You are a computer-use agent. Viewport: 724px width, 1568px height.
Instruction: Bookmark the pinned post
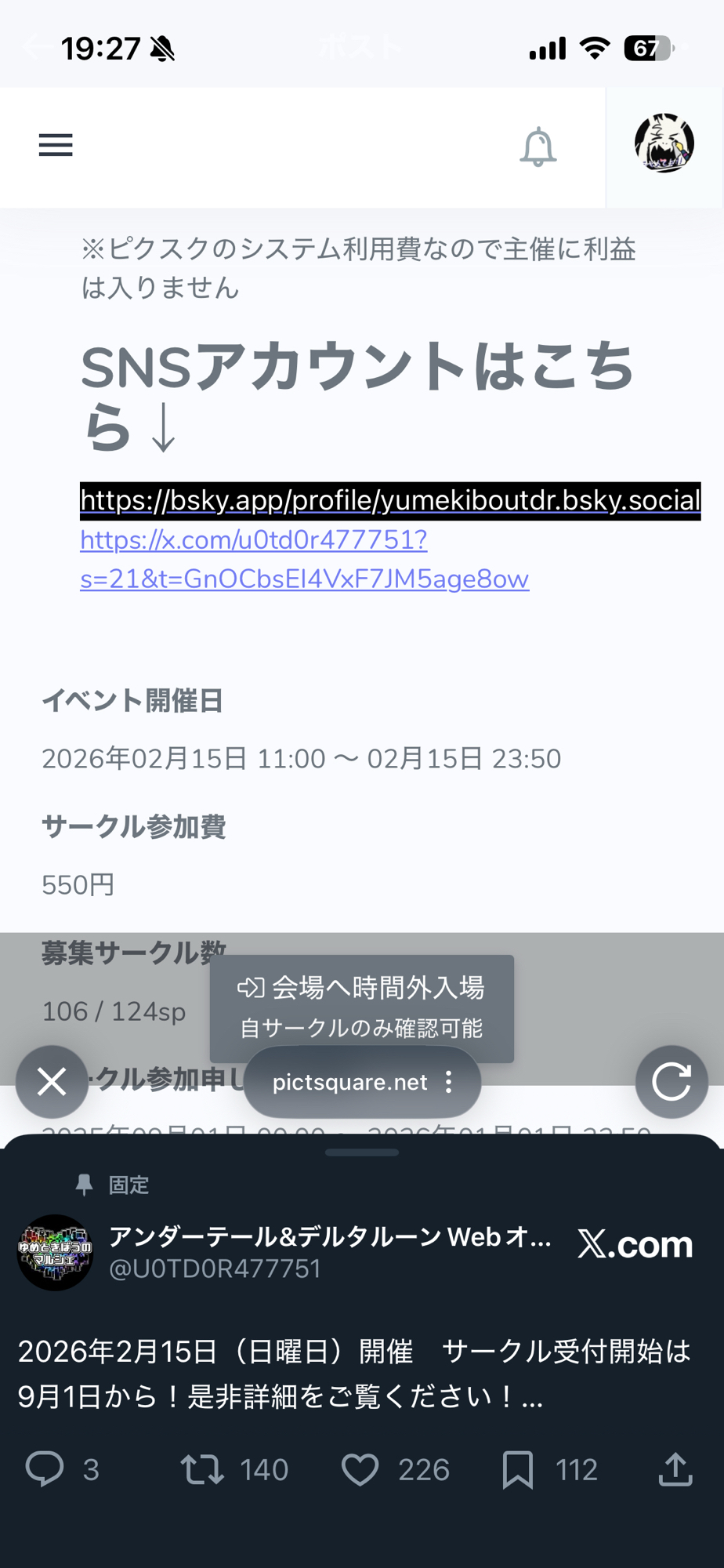click(x=517, y=1469)
